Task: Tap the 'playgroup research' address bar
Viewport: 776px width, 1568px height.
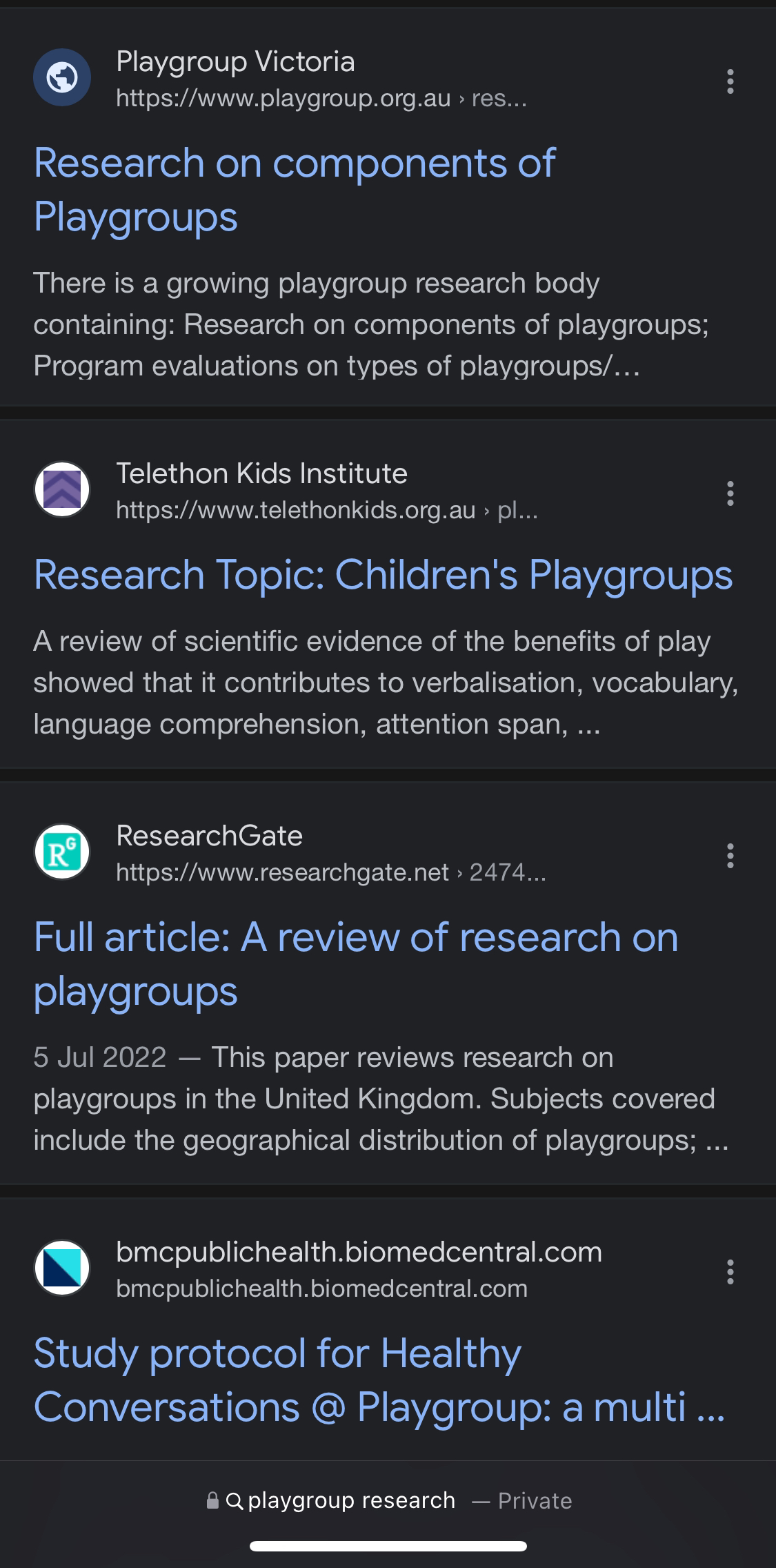Action: click(x=388, y=1500)
